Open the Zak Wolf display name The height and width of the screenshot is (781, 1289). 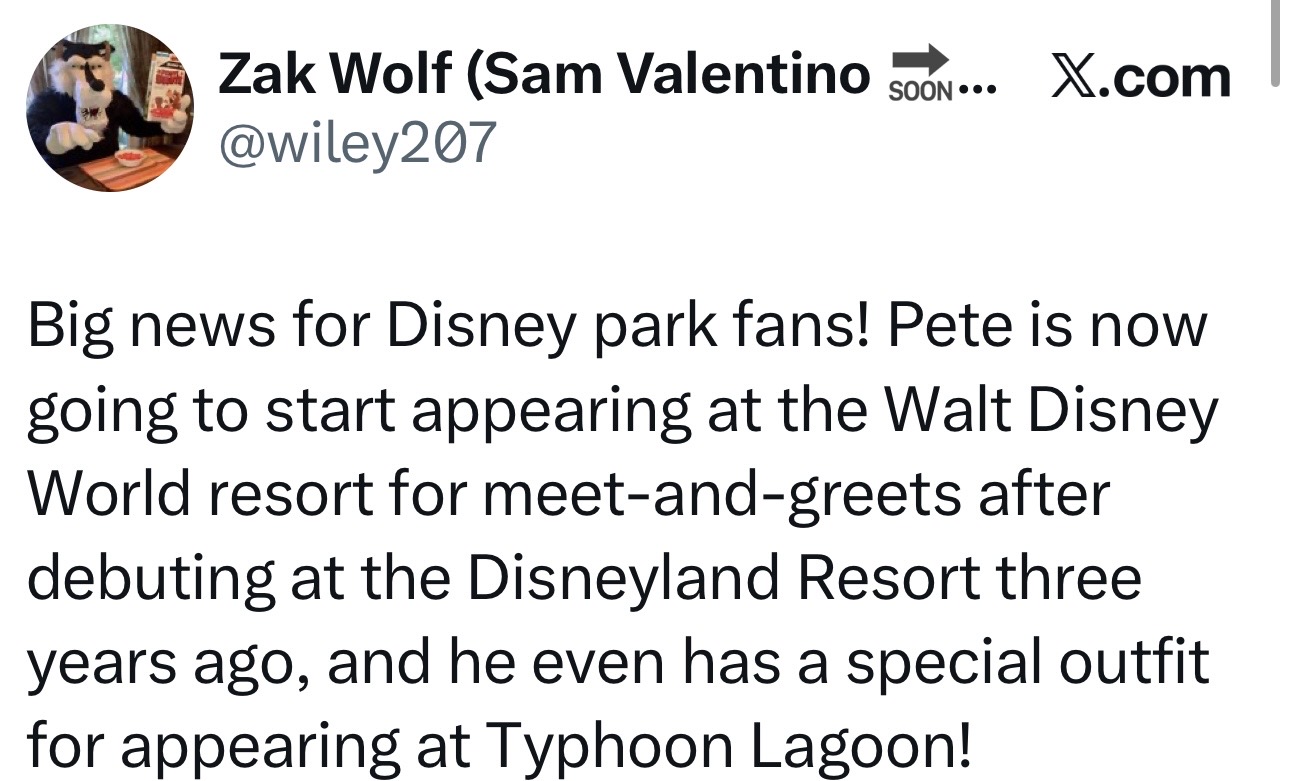544,75
